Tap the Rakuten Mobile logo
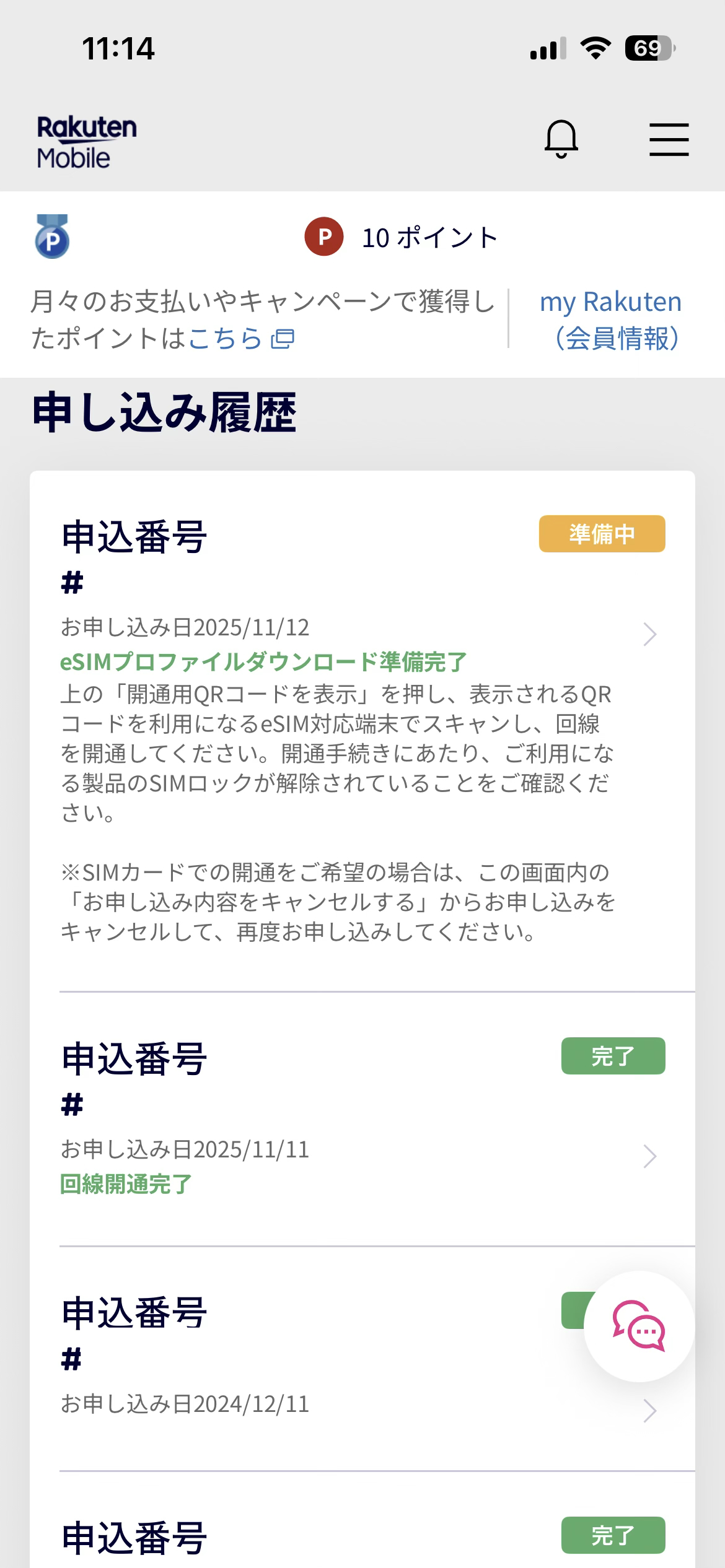This screenshot has width=725, height=1568. pos(87,142)
